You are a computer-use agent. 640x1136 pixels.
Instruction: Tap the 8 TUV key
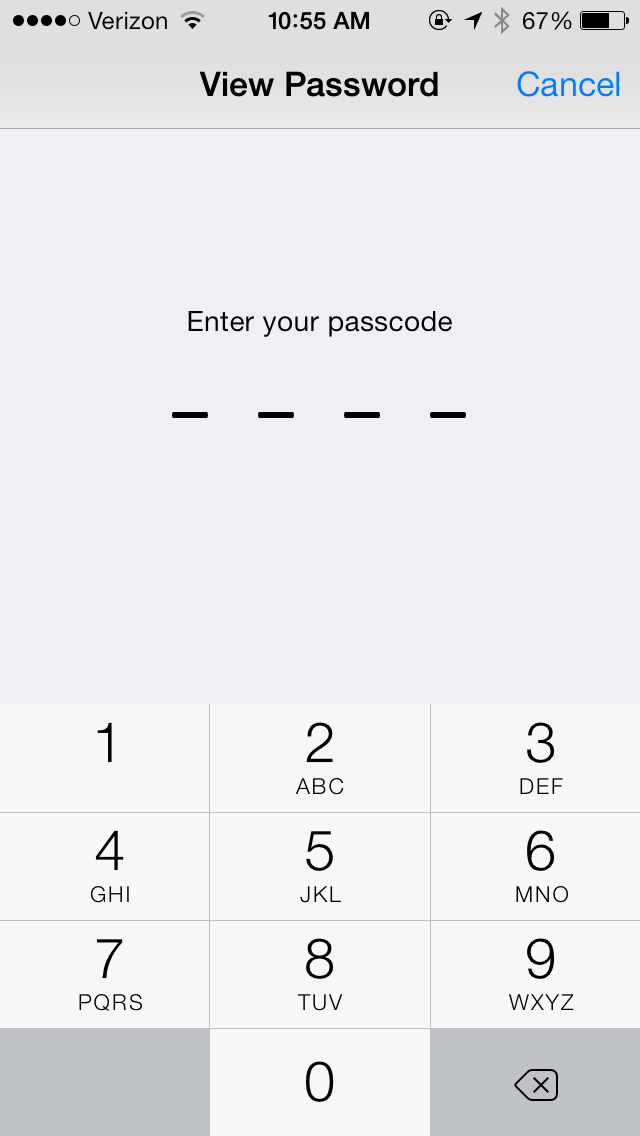tap(320, 974)
